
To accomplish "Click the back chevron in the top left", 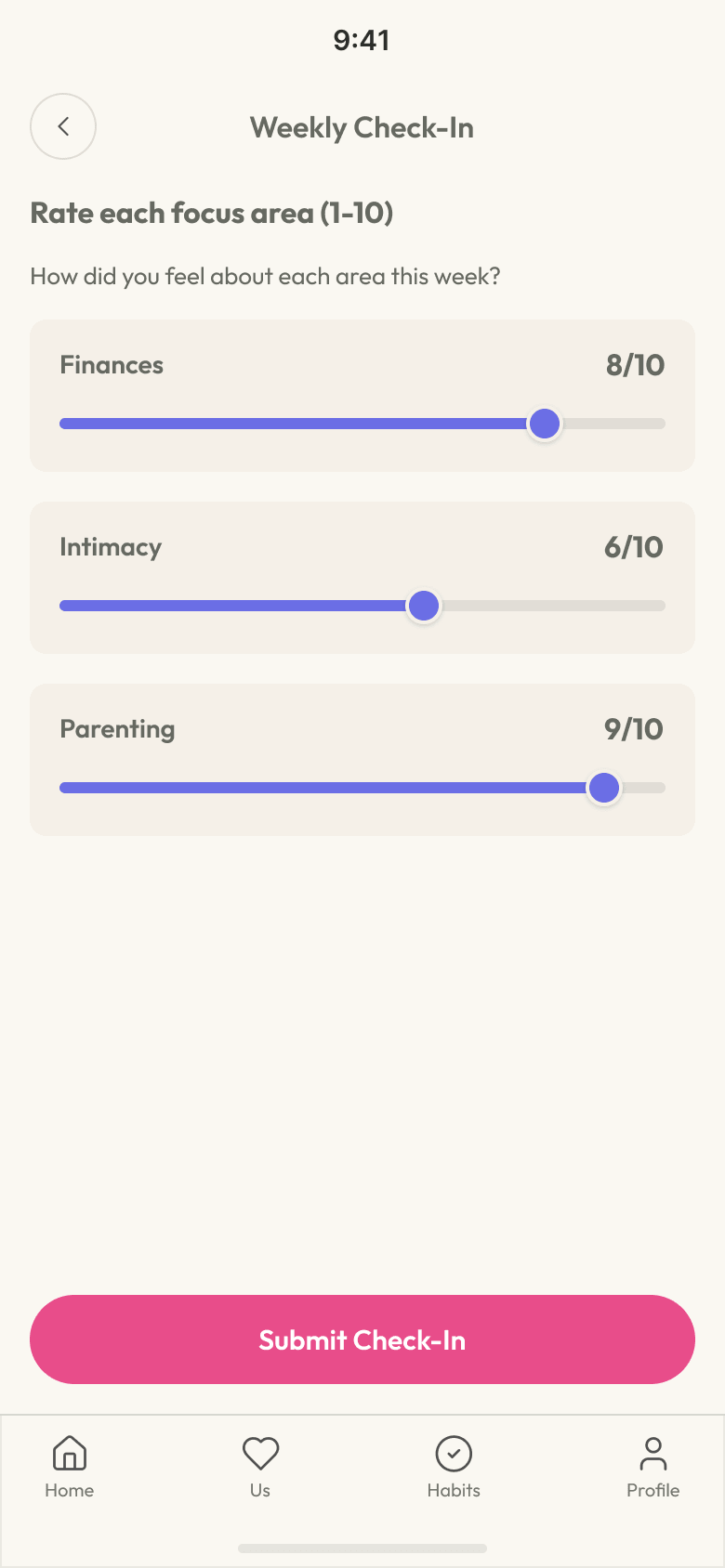I will click(62, 126).
